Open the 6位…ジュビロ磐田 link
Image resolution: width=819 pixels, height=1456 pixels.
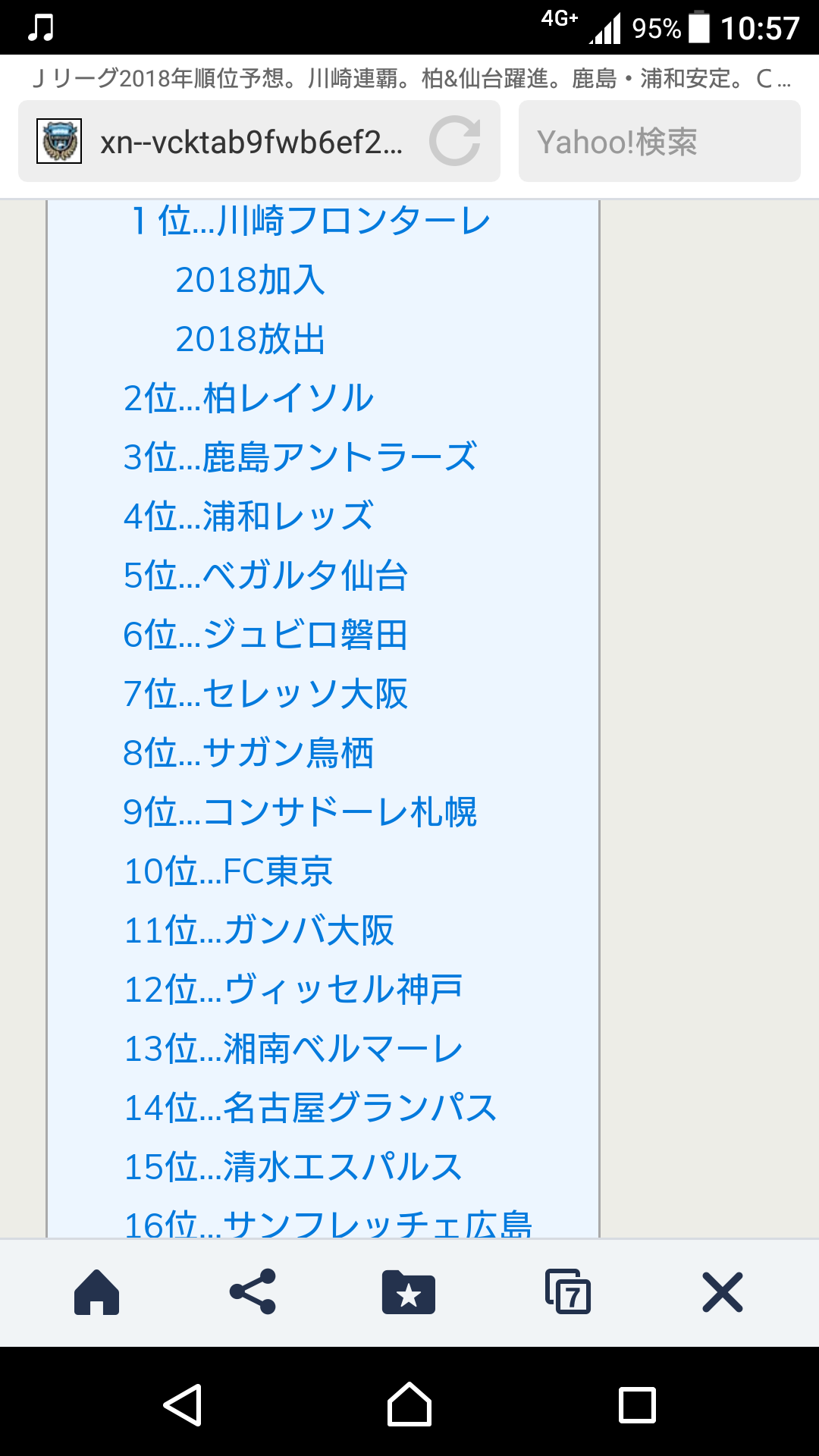pos(265,635)
